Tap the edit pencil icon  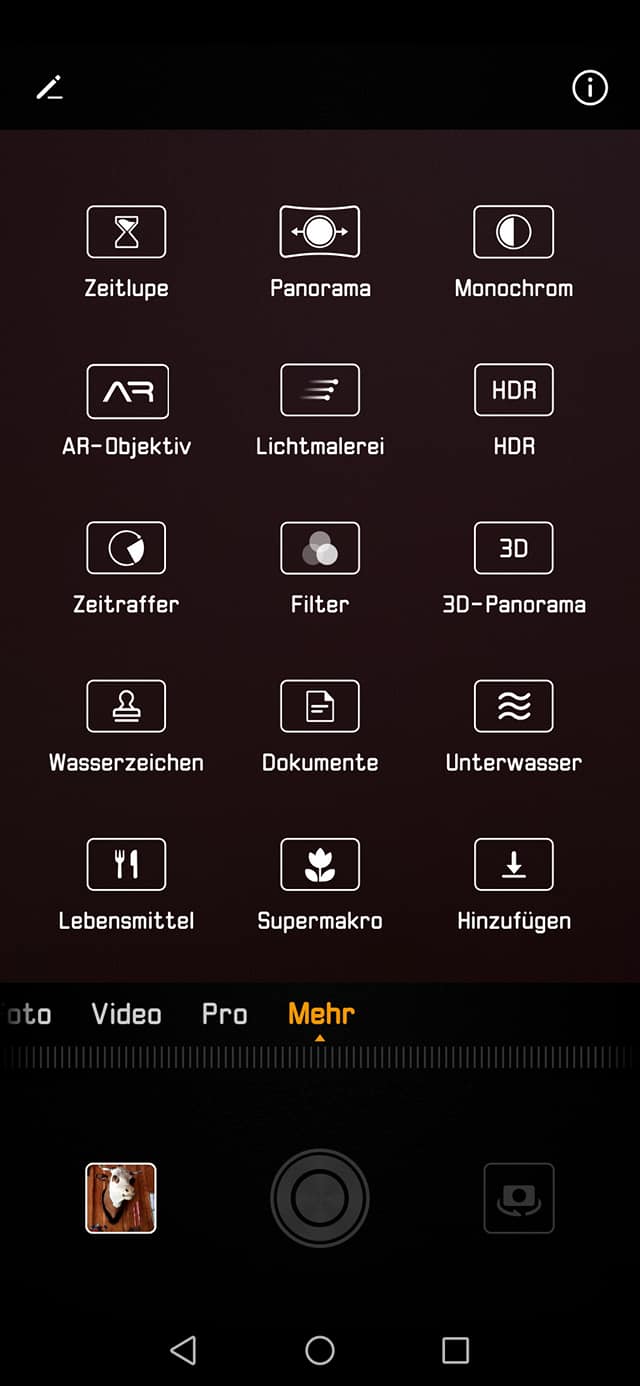click(49, 88)
